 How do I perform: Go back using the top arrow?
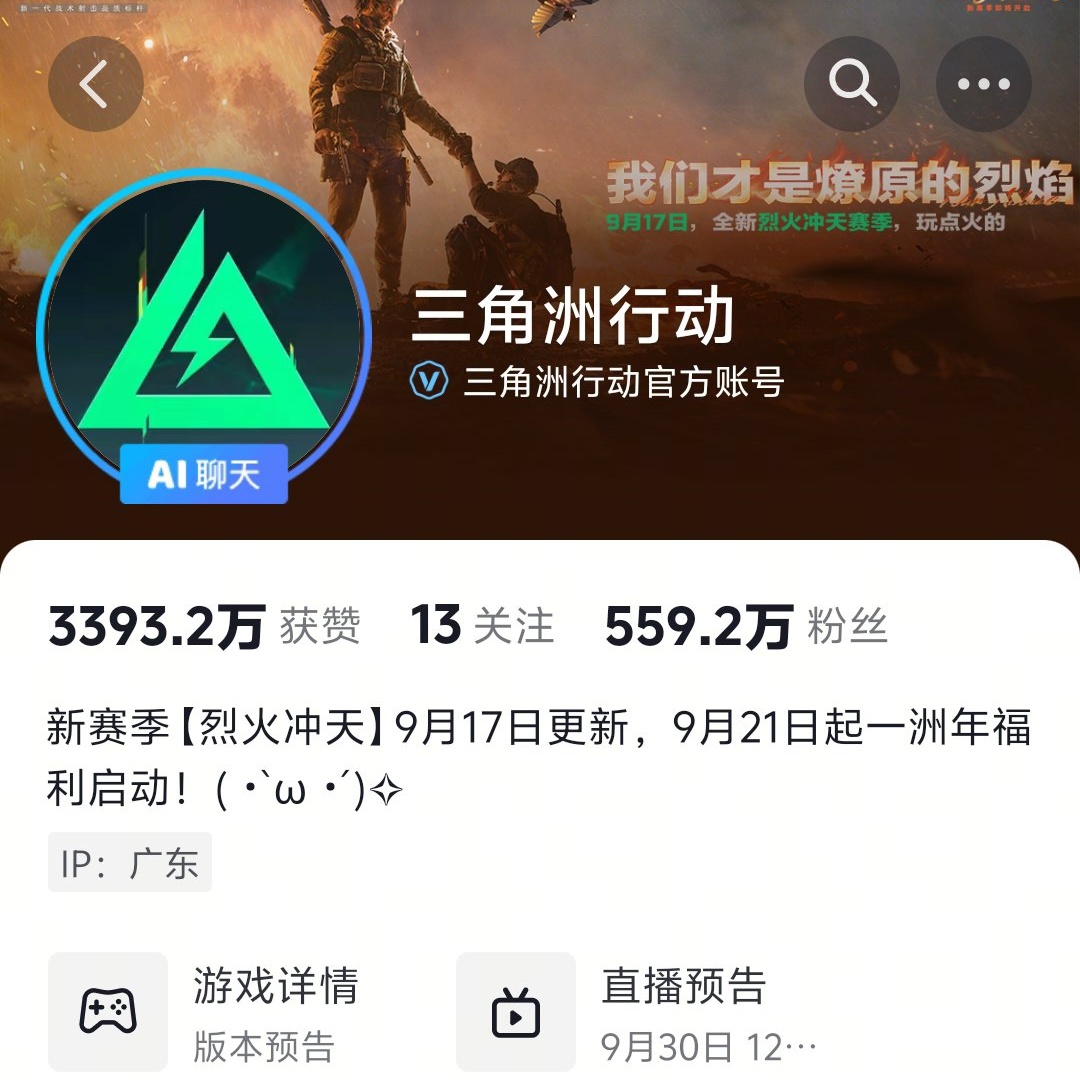[x=95, y=85]
